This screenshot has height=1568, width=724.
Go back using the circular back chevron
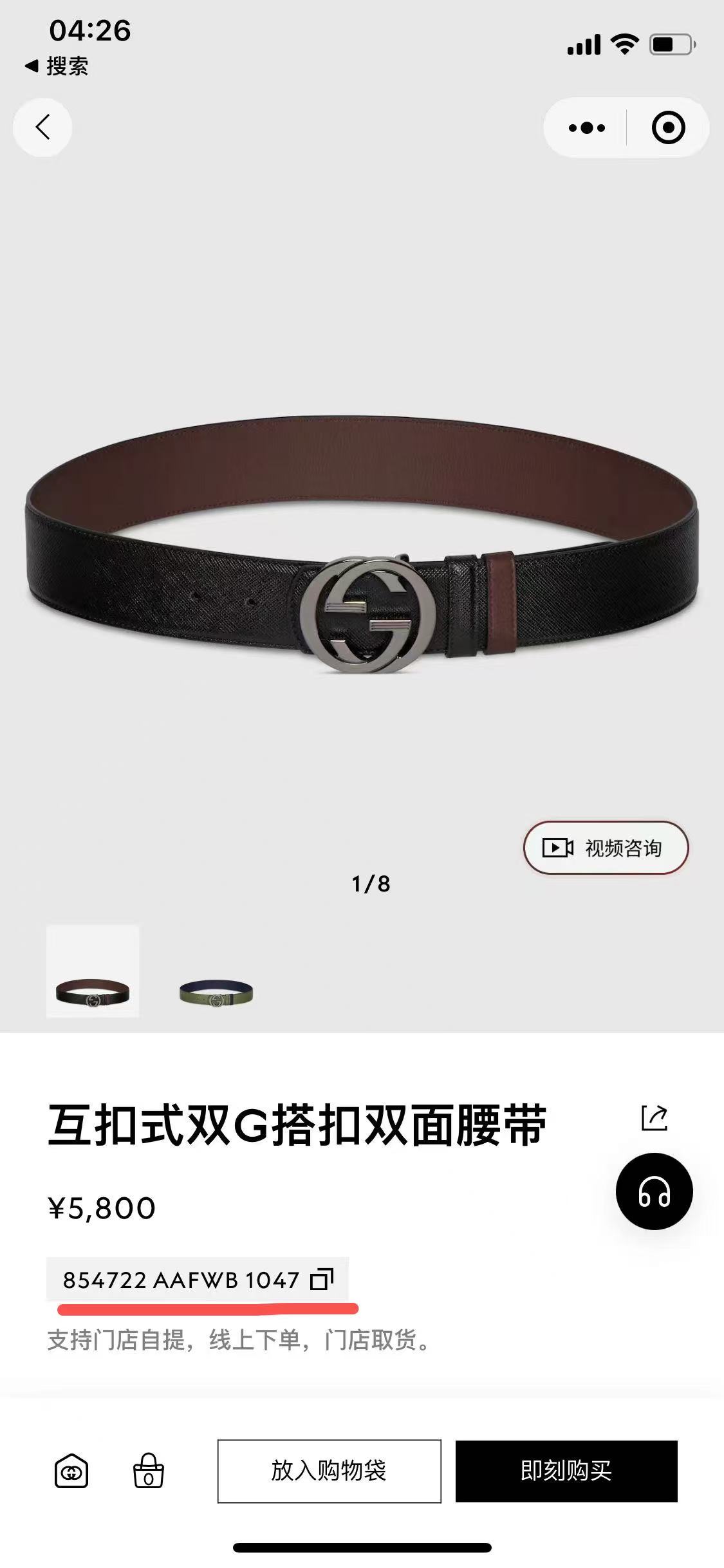tap(42, 128)
